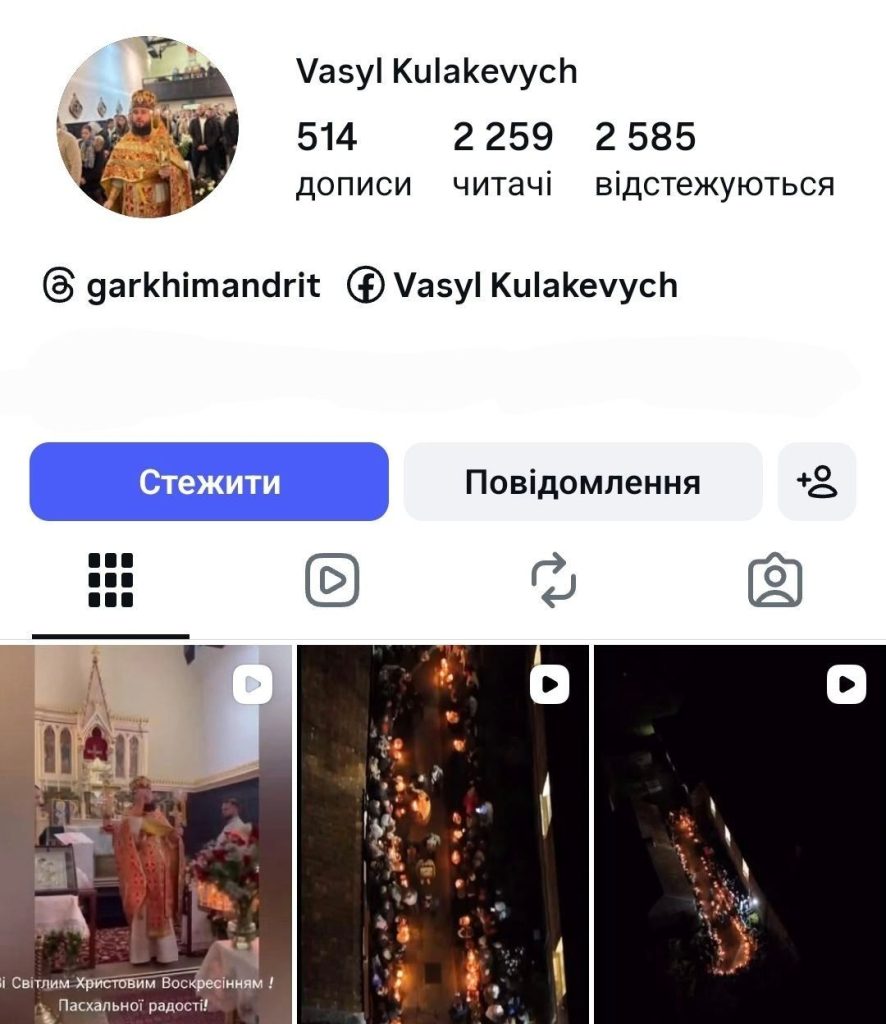This screenshot has height=1024, width=886.
Task: Switch to the Reels video tab
Action: (332, 580)
